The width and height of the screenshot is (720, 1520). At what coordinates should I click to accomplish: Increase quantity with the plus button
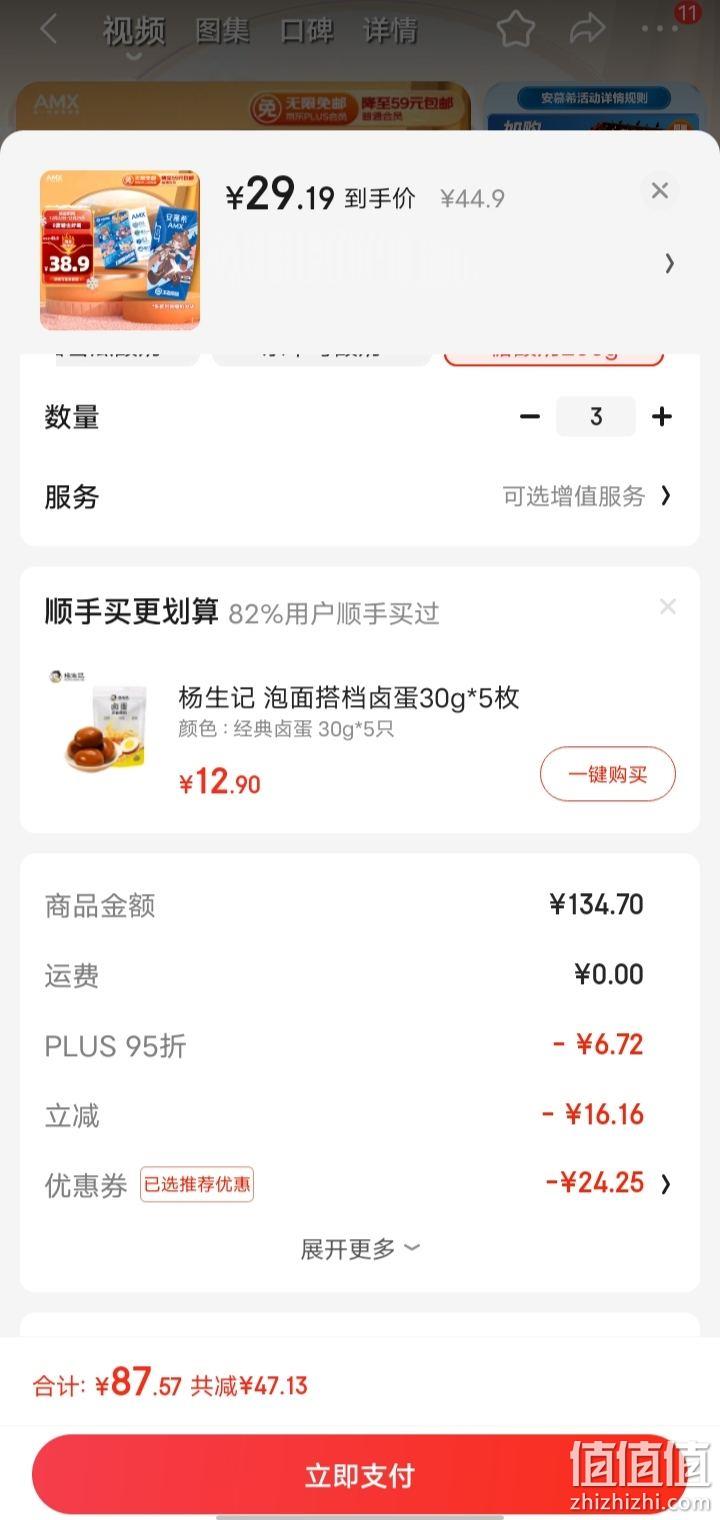[x=661, y=416]
